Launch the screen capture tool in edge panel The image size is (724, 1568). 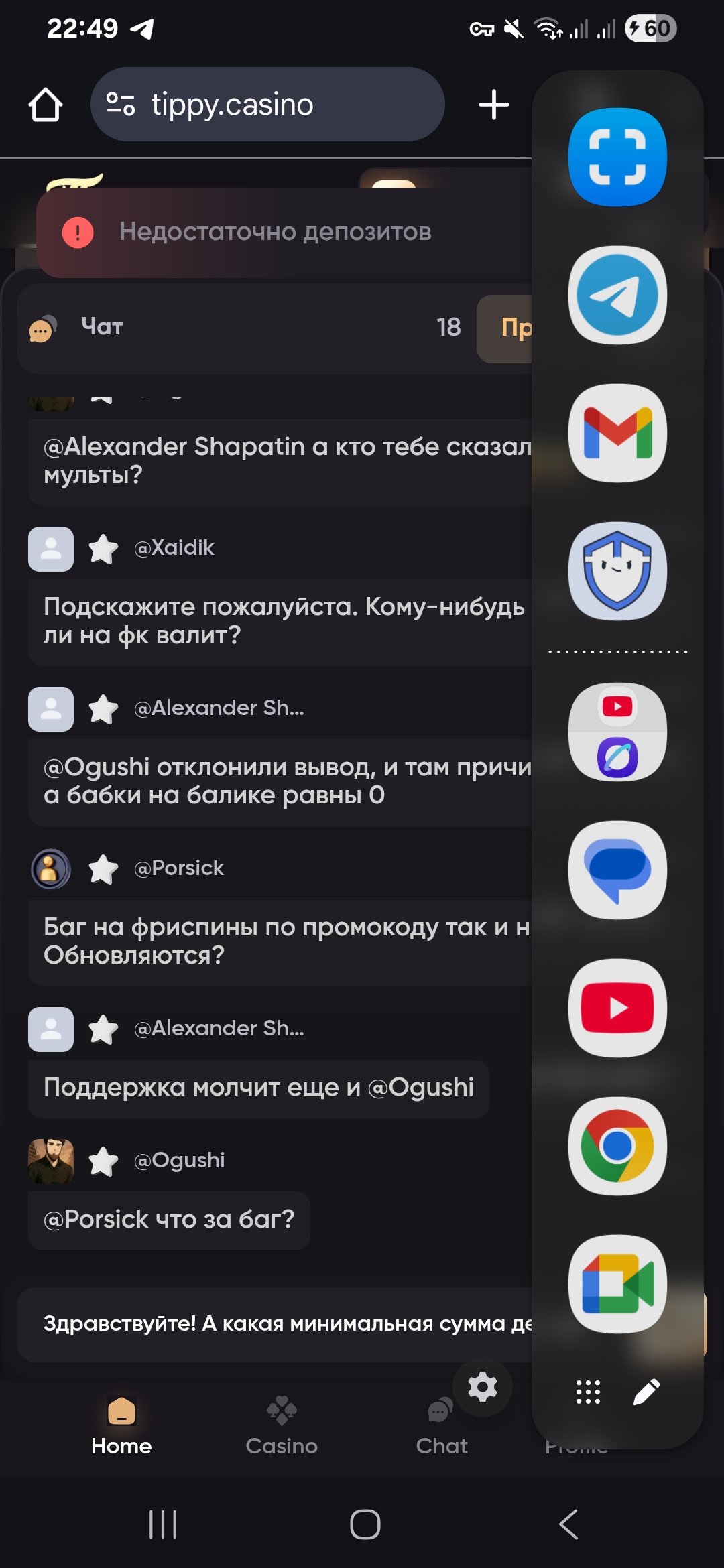[x=617, y=157]
